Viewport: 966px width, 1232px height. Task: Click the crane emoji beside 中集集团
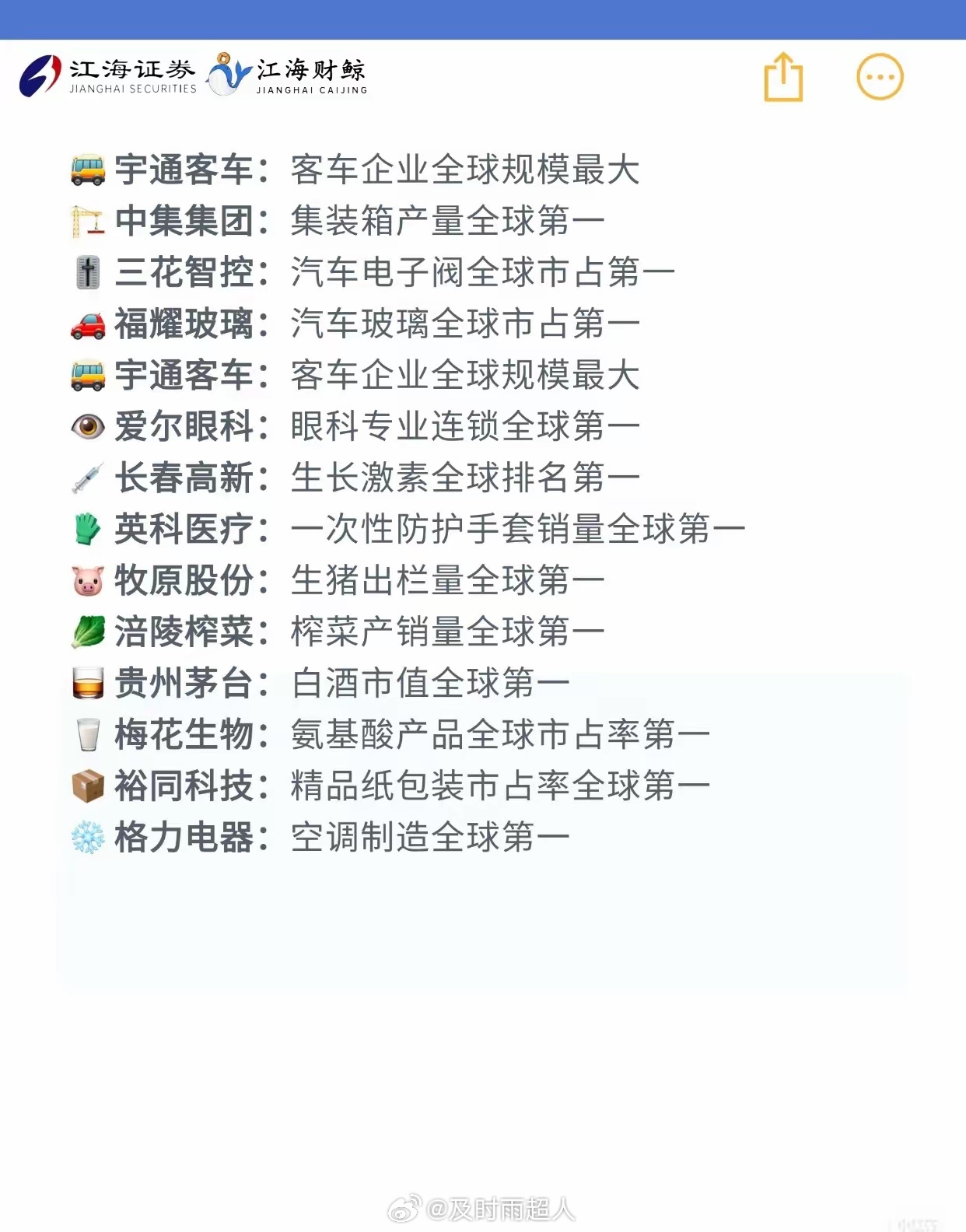88,219
